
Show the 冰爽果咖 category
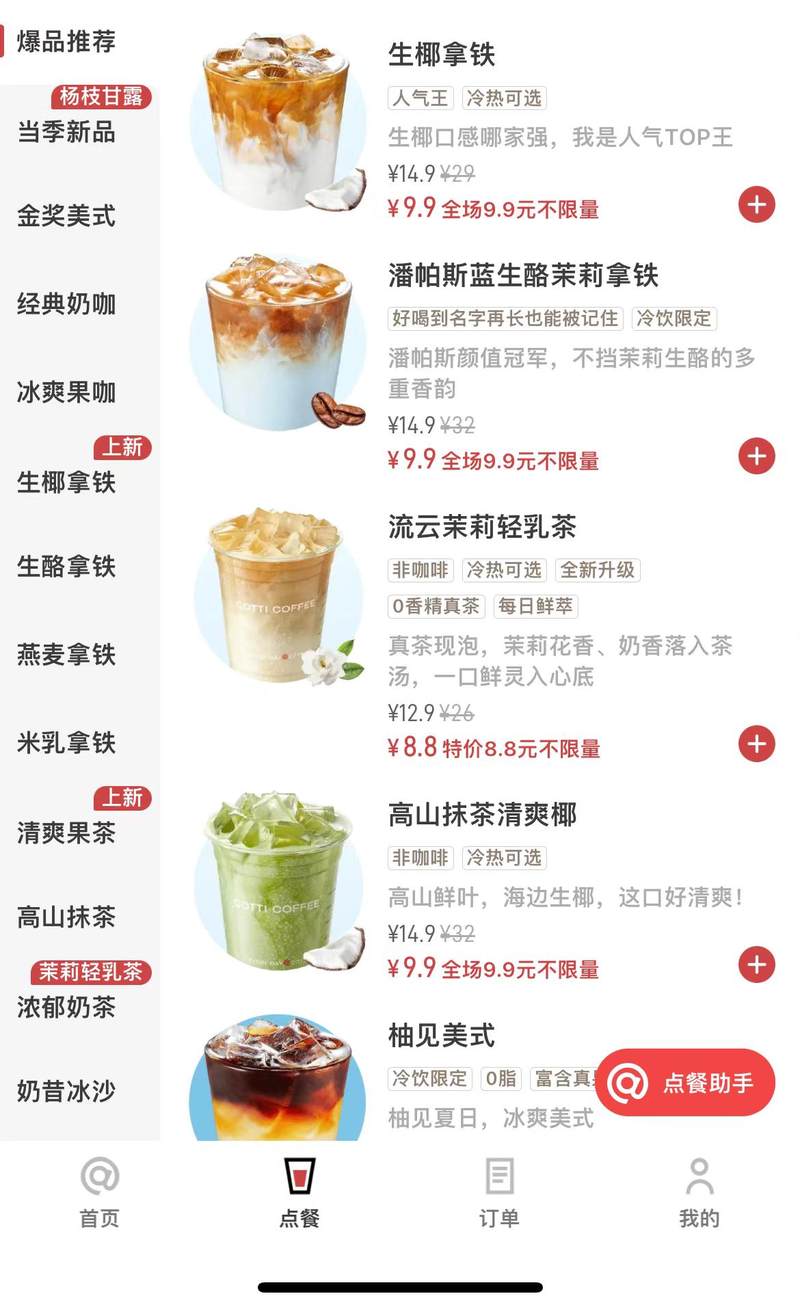66,392
